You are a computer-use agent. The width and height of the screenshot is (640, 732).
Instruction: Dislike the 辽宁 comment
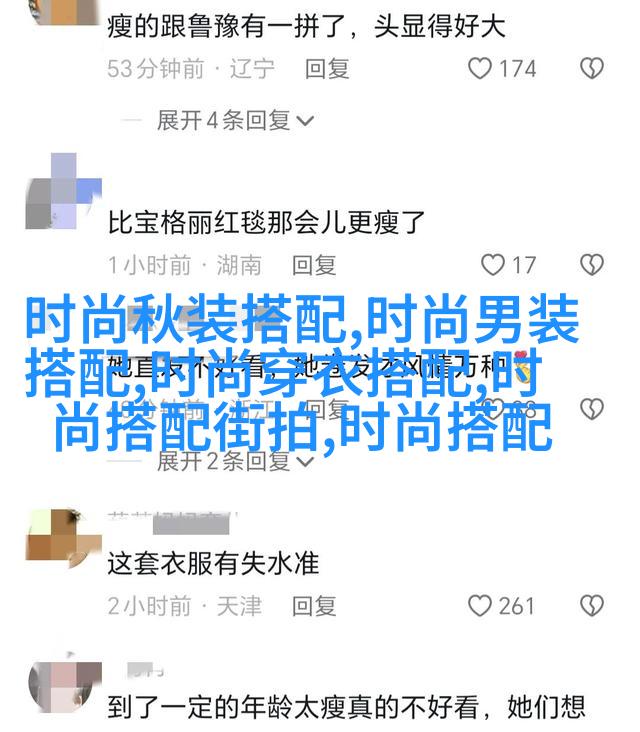[592, 69]
